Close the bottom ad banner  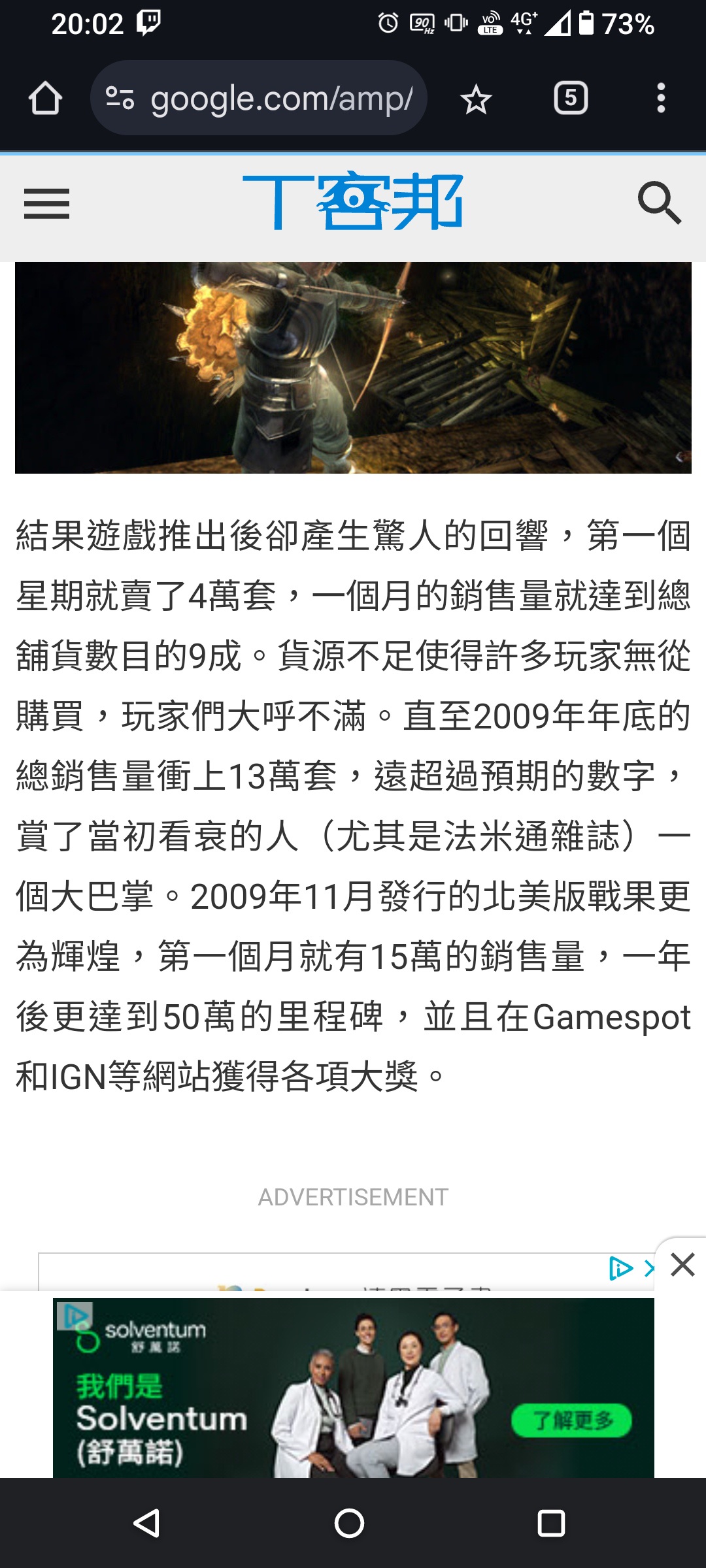tap(682, 1266)
